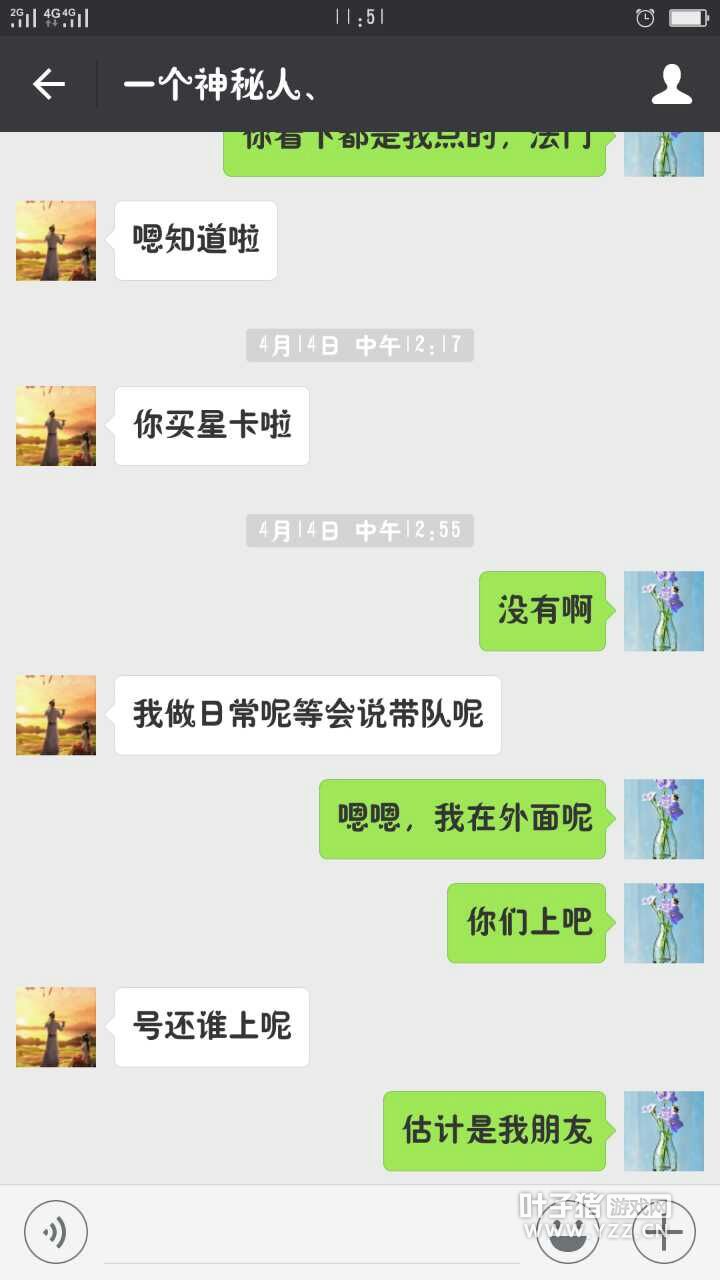Go back from the chat with 一个神秘人、
This screenshot has height=1280, width=720.
[x=48, y=85]
